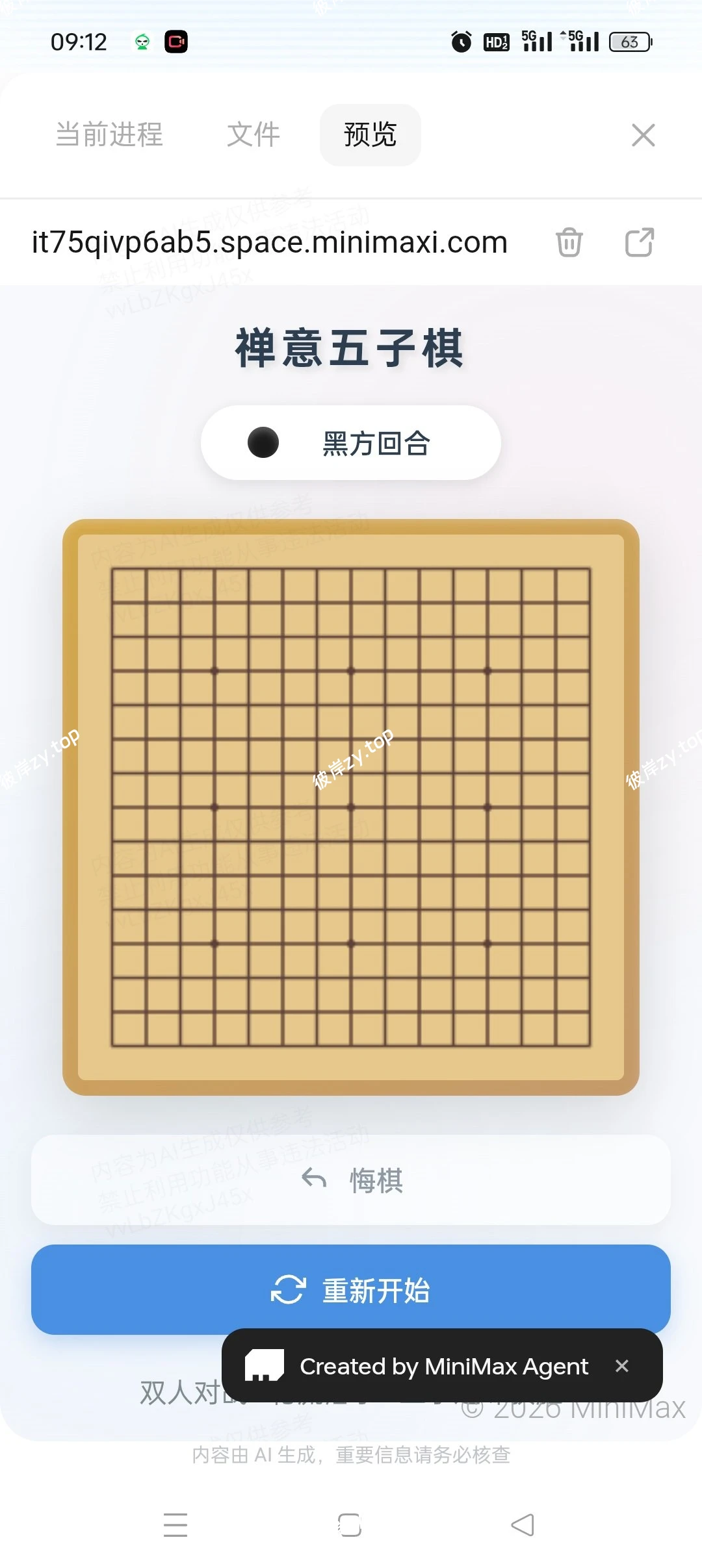Tap the battery indicator showing 63
702x1568 pixels.
tap(628, 42)
